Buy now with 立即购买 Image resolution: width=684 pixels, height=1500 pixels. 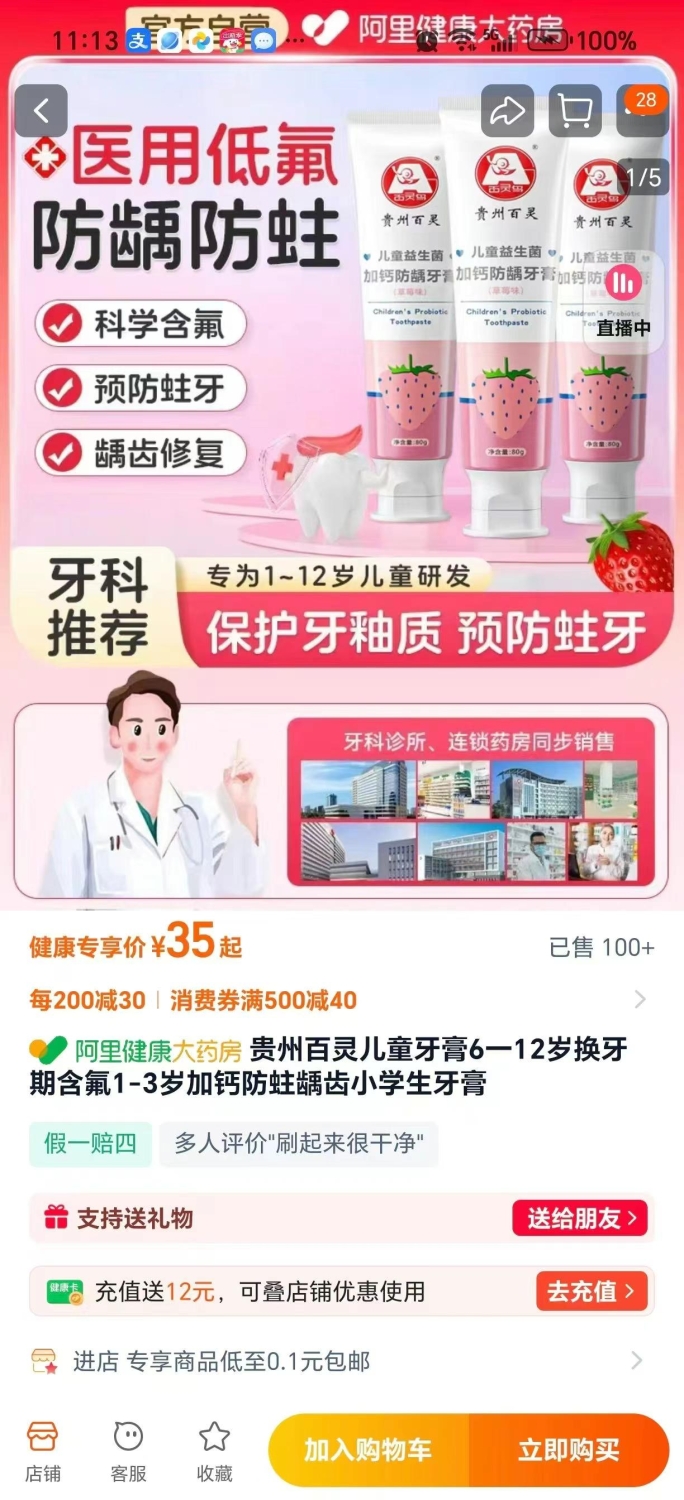569,1450
